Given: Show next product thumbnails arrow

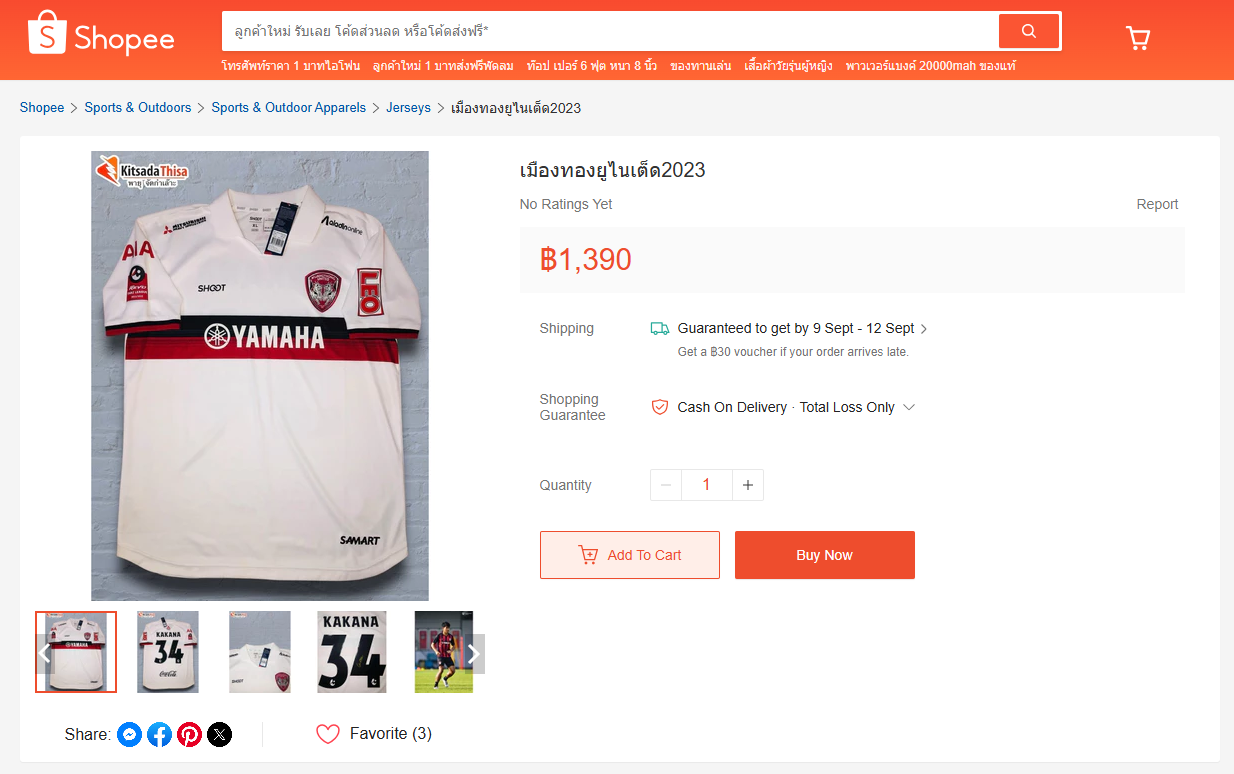Looking at the screenshot, I should click(474, 654).
